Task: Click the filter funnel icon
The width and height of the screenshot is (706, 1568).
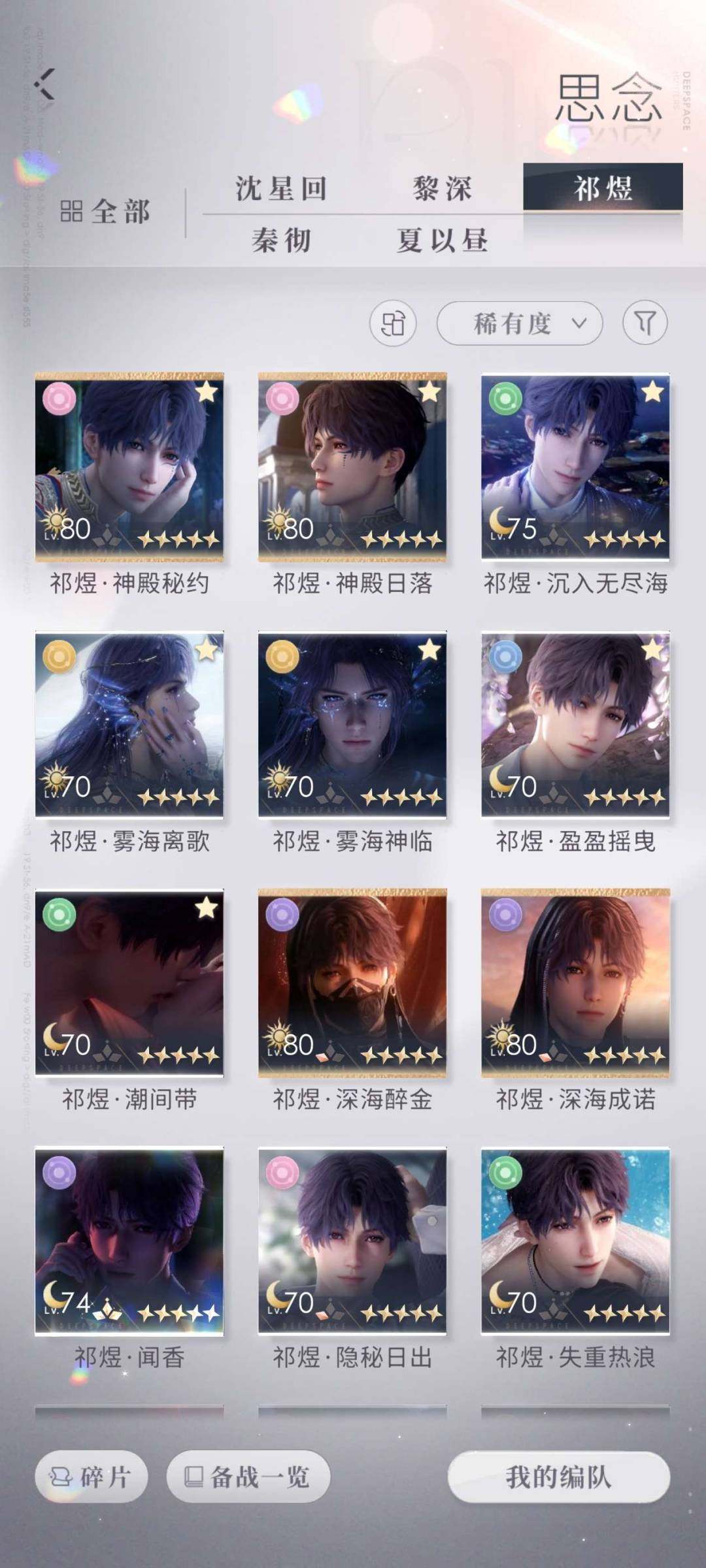Action: pyautogui.click(x=644, y=323)
